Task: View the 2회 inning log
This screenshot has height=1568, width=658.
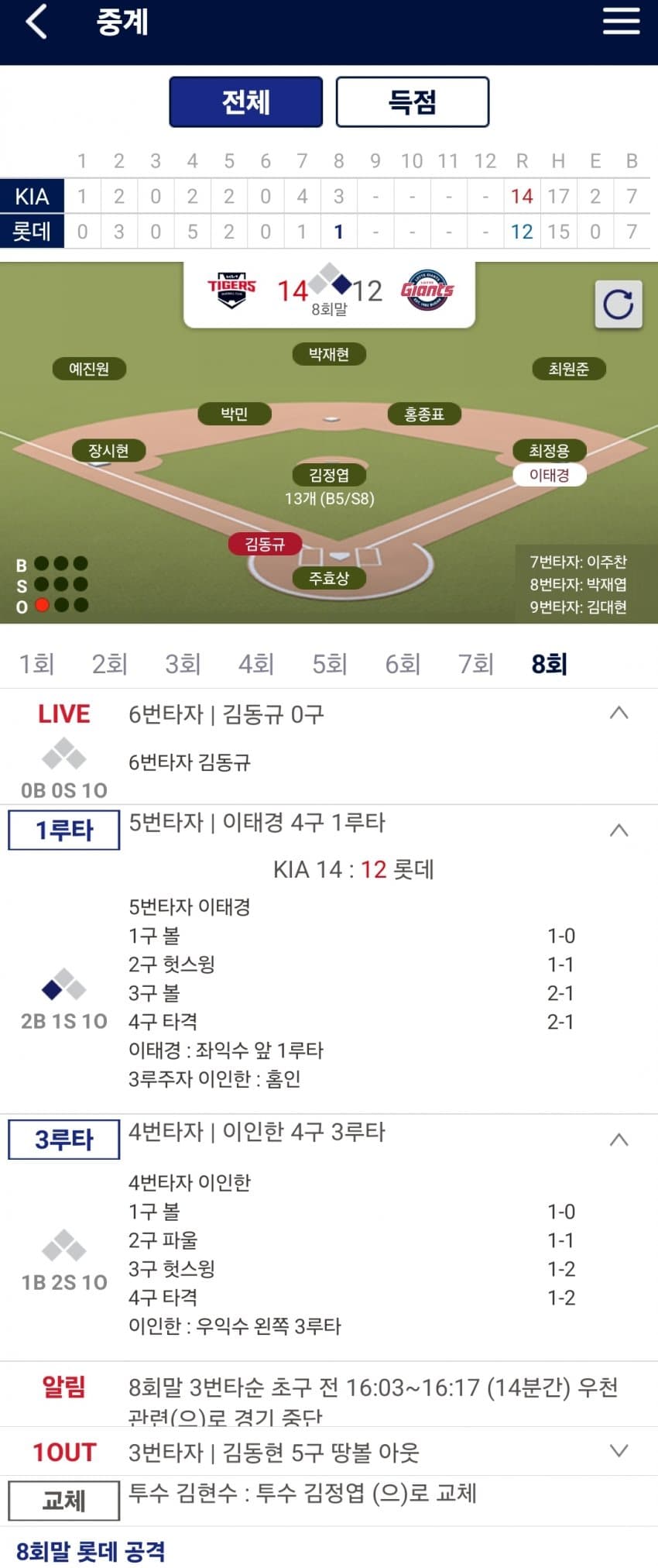Action: [109, 664]
